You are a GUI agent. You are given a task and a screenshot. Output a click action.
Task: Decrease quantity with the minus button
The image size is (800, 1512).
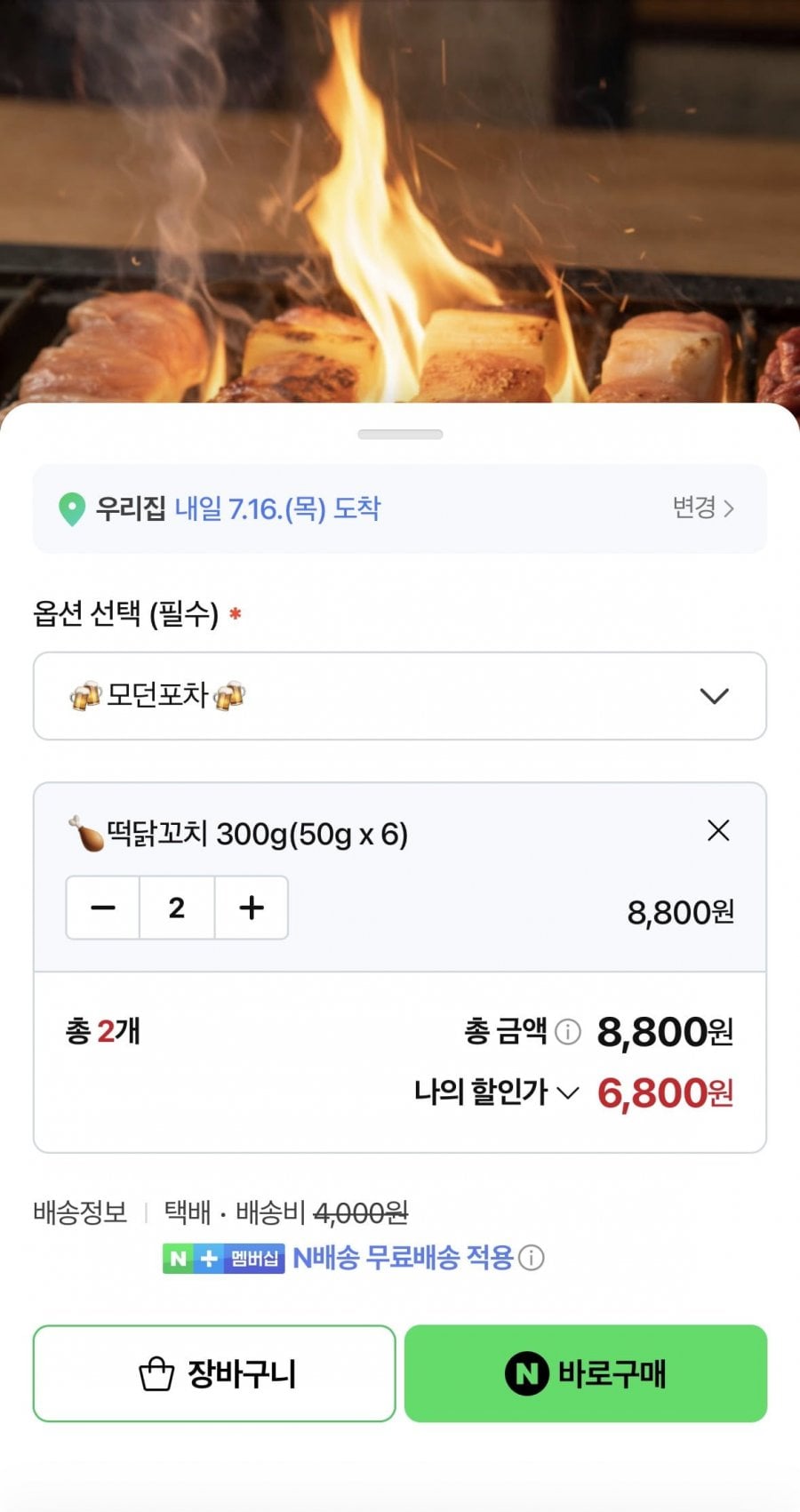[x=103, y=908]
